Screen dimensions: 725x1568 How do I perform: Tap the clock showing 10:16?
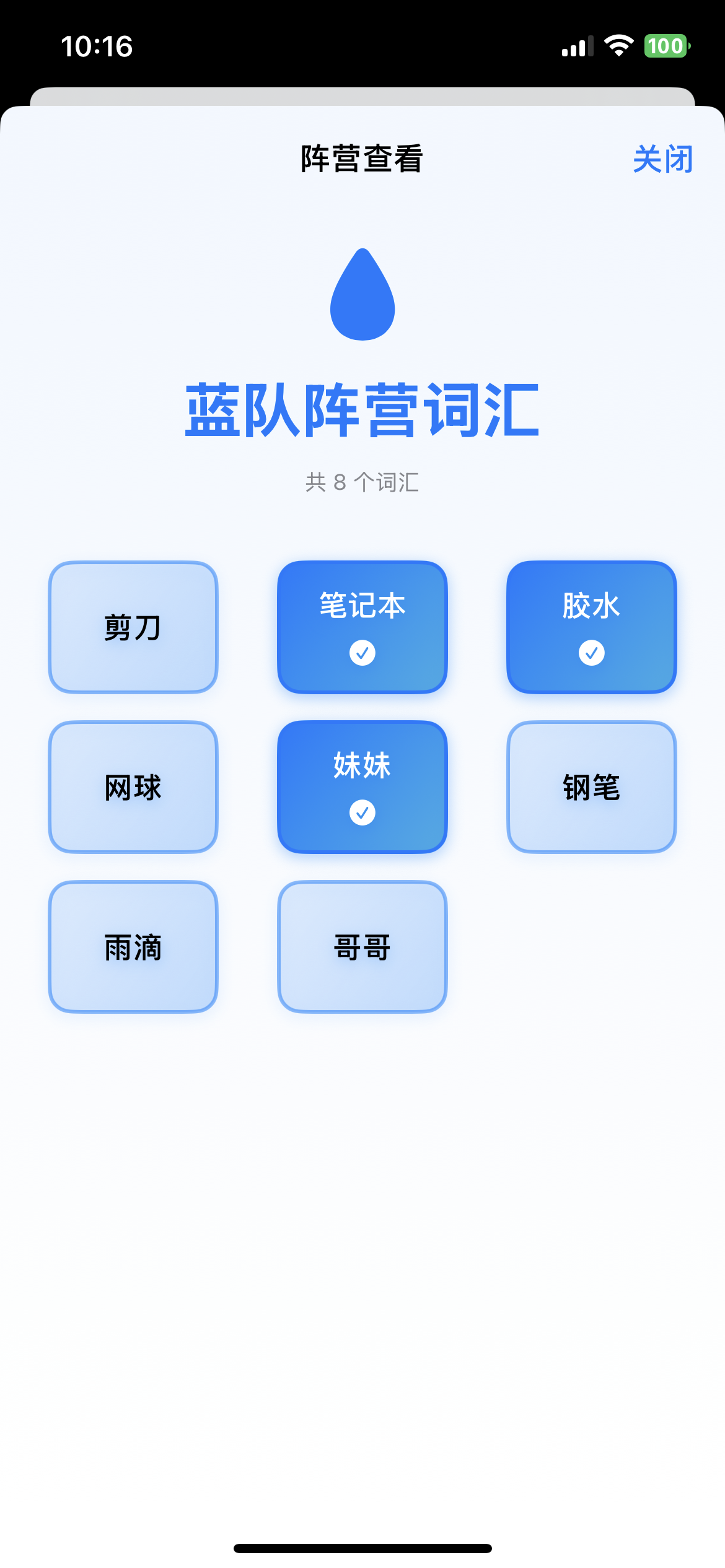[98, 47]
